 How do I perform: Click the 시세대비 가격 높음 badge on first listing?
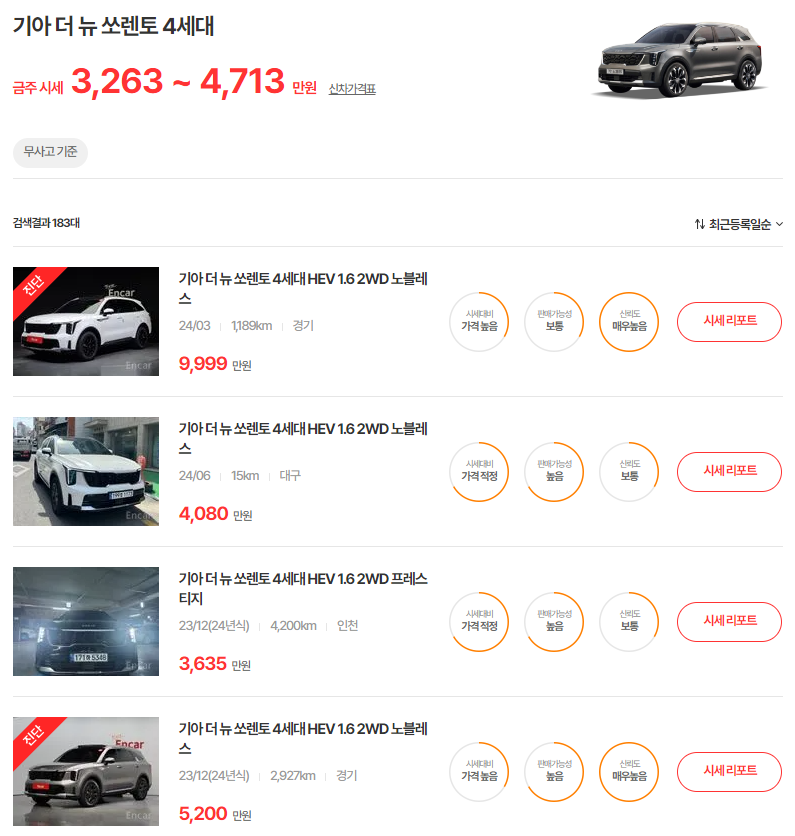pos(479,322)
